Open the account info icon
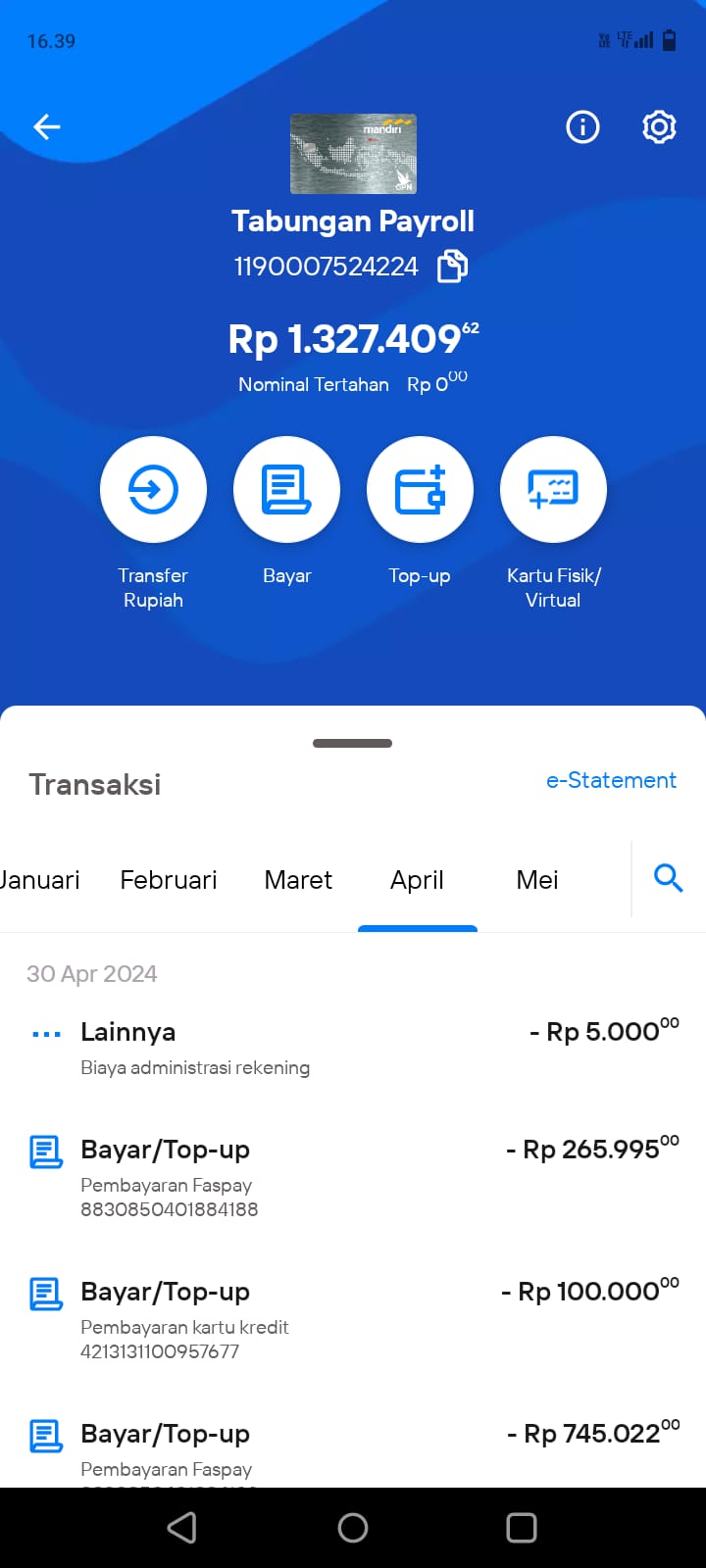This screenshot has width=706, height=1568. point(582,126)
